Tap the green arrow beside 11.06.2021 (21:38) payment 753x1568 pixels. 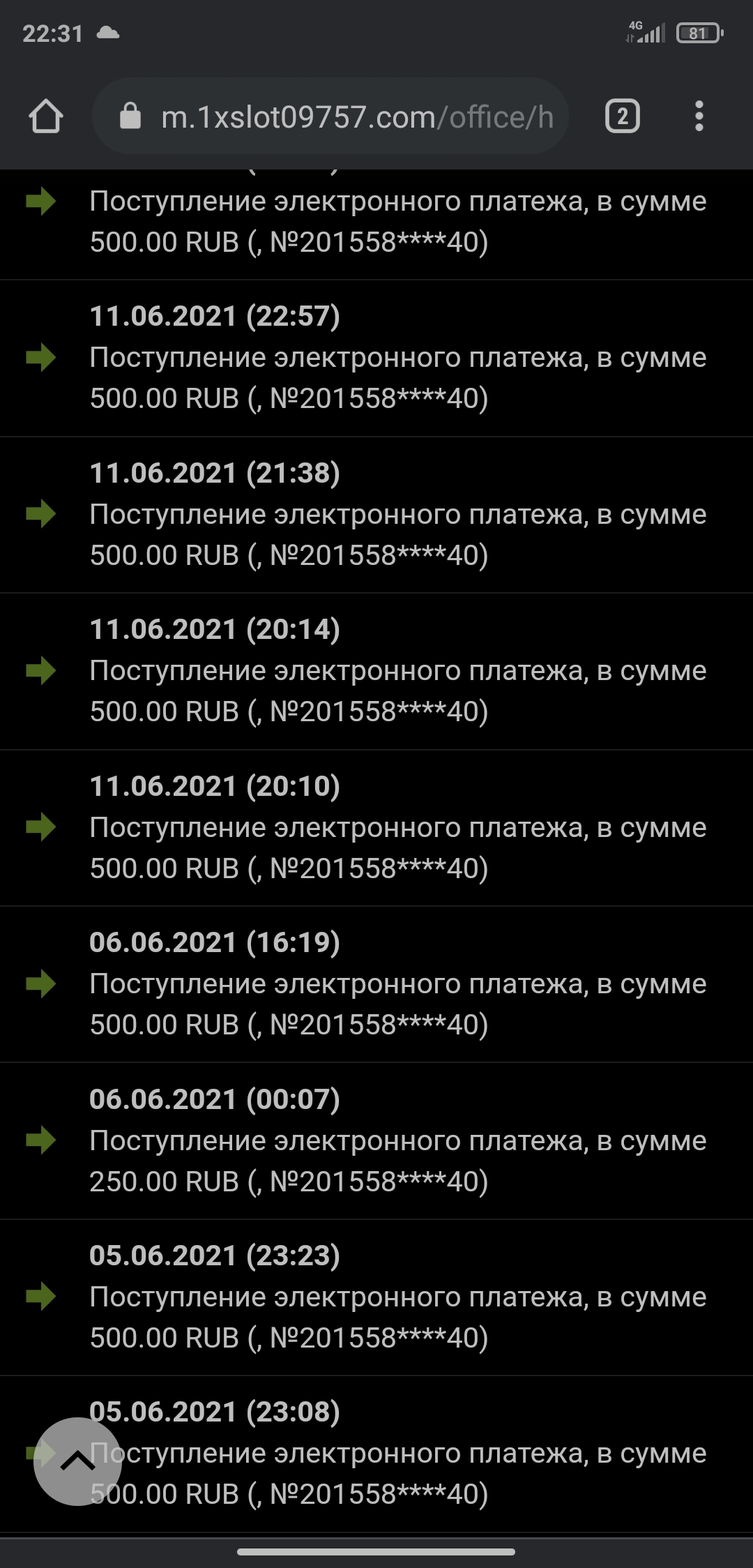coord(40,513)
